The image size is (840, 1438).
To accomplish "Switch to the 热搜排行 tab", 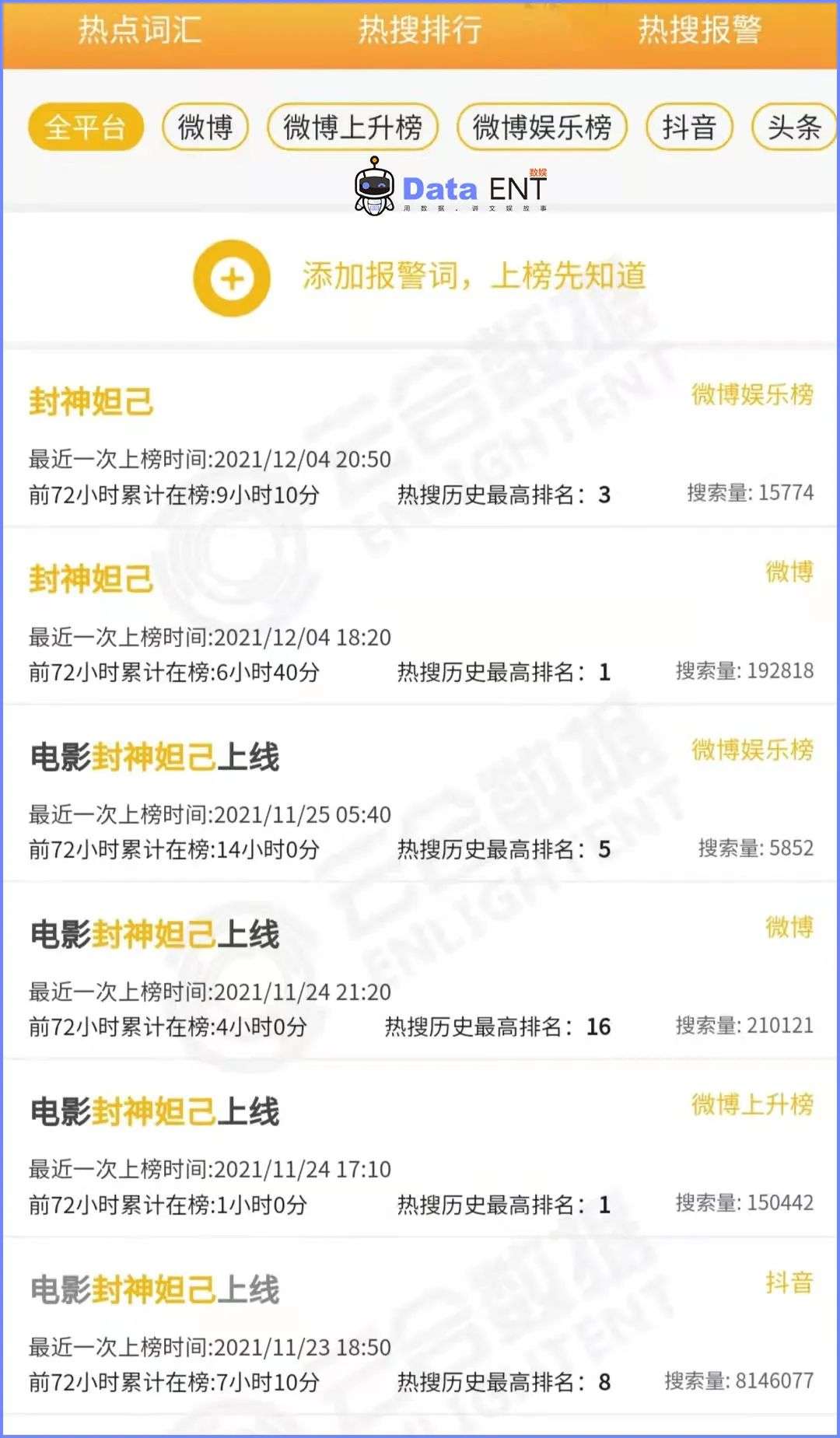I will point(420,31).
